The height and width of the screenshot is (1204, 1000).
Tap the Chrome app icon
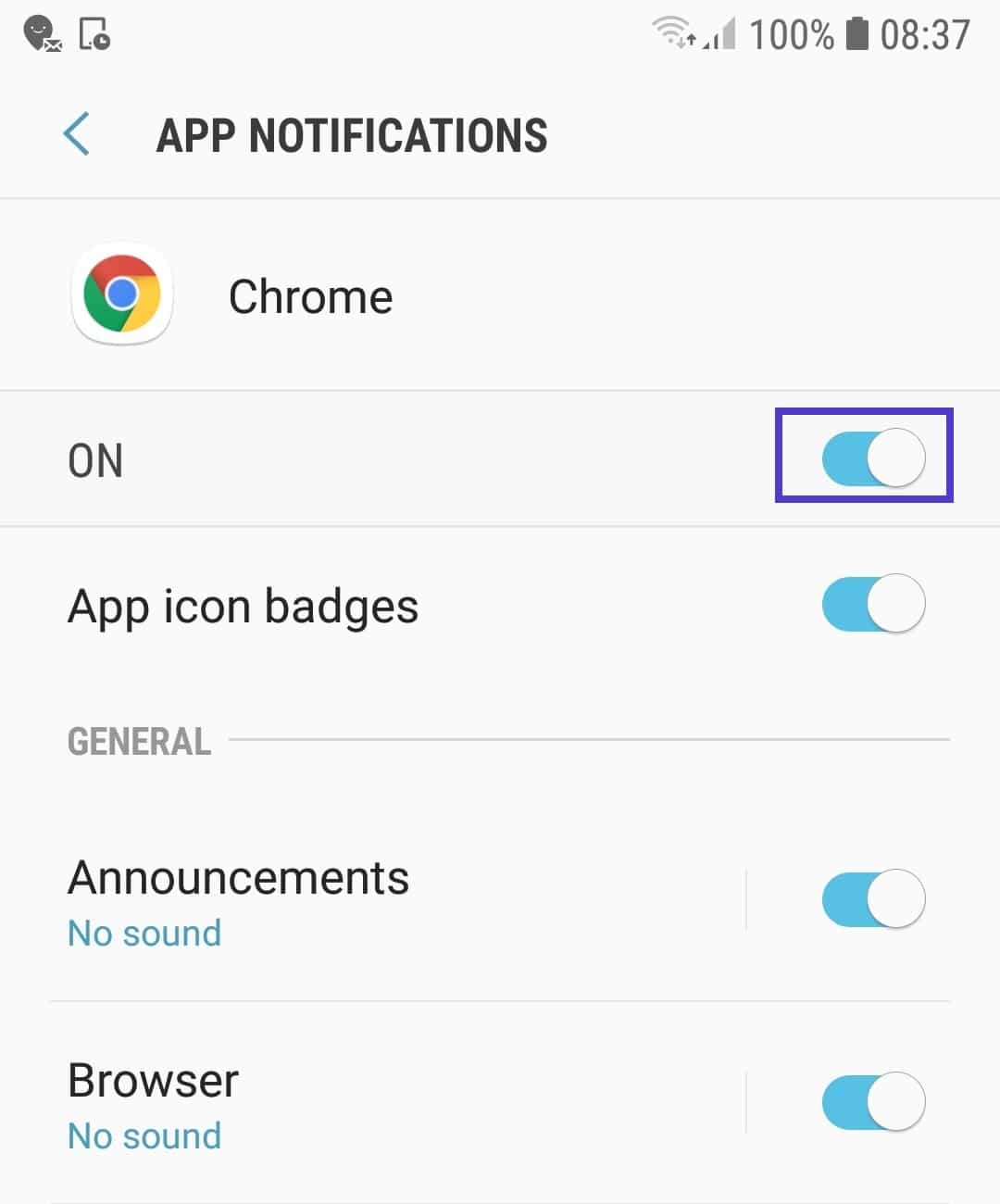[121, 295]
